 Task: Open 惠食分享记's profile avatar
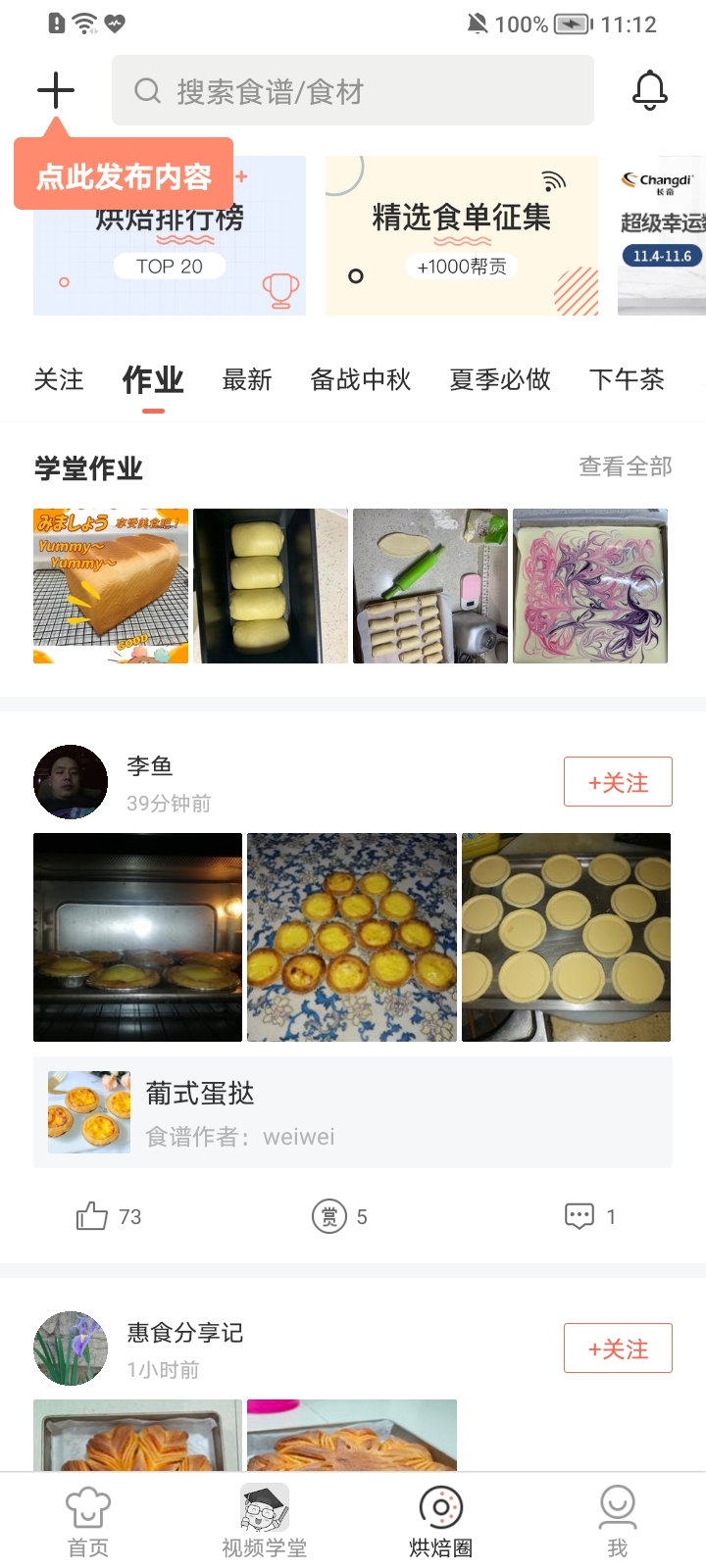click(70, 1347)
